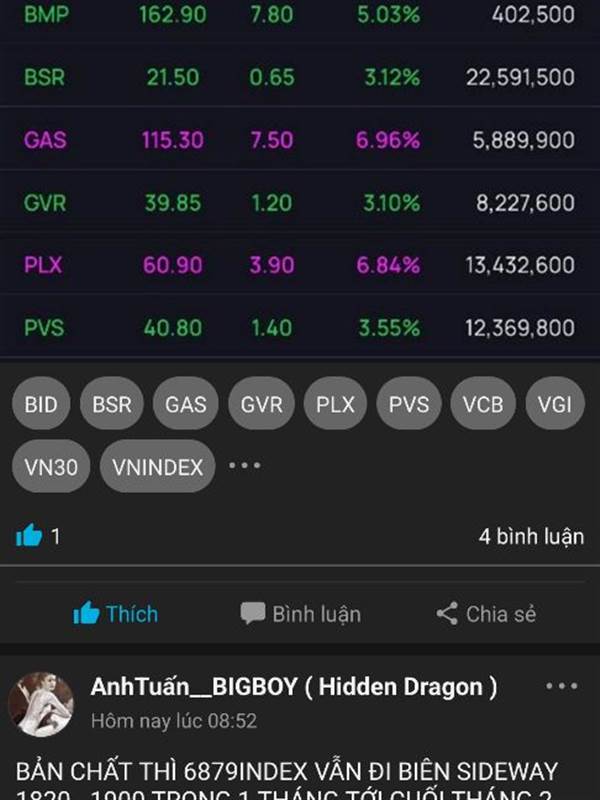Expand more tags via the three-dot chip
This screenshot has width=600, height=800.
pos(245,465)
